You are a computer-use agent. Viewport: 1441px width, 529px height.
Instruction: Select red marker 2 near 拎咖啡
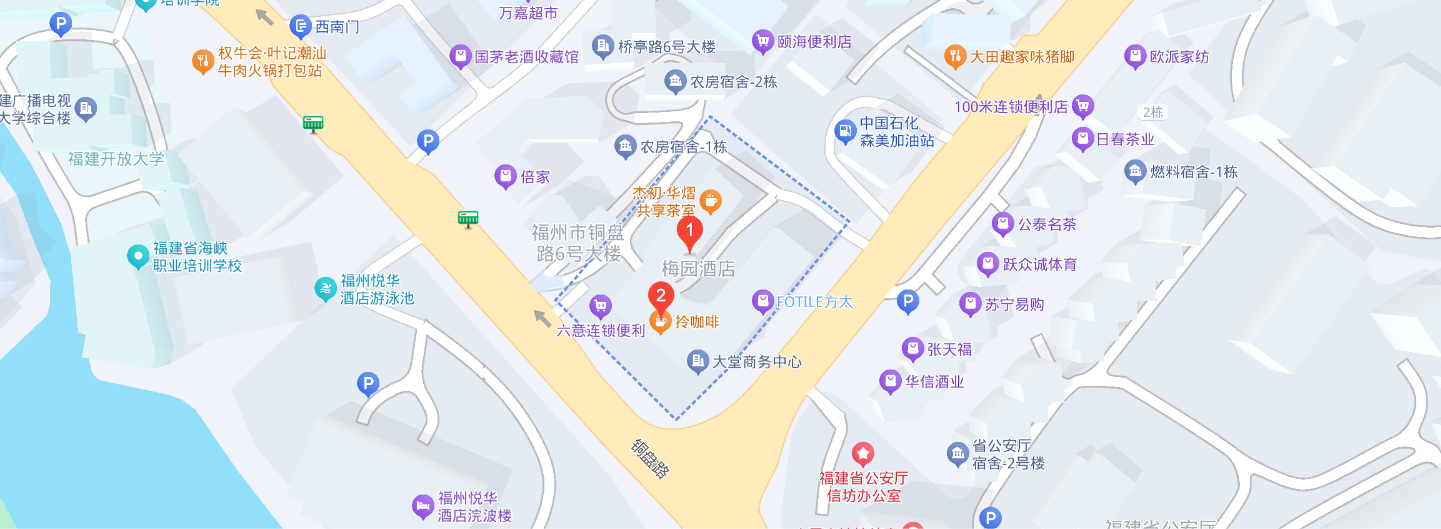pos(660,297)
